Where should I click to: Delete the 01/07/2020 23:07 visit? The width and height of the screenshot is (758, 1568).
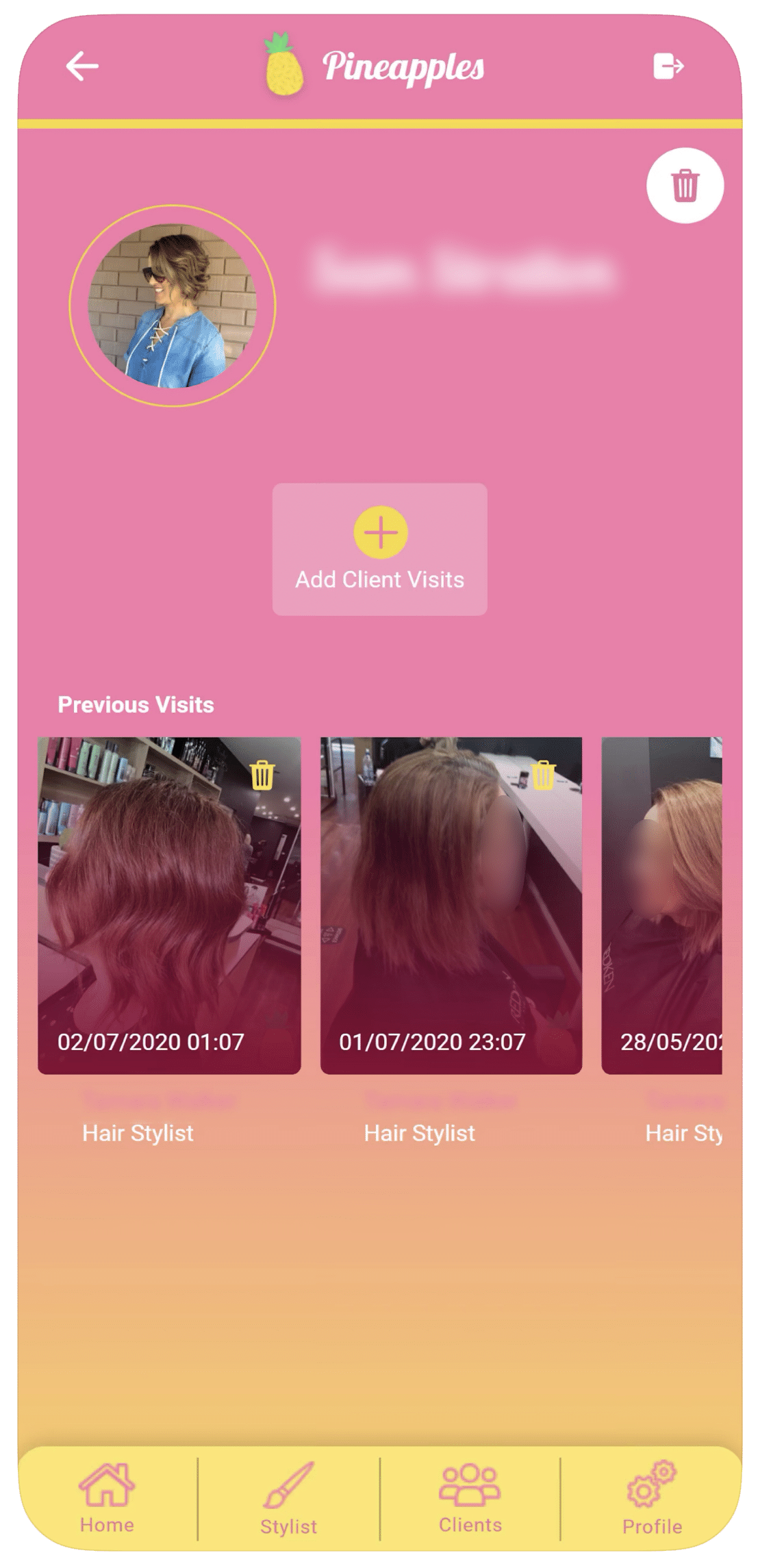point(543,775)
